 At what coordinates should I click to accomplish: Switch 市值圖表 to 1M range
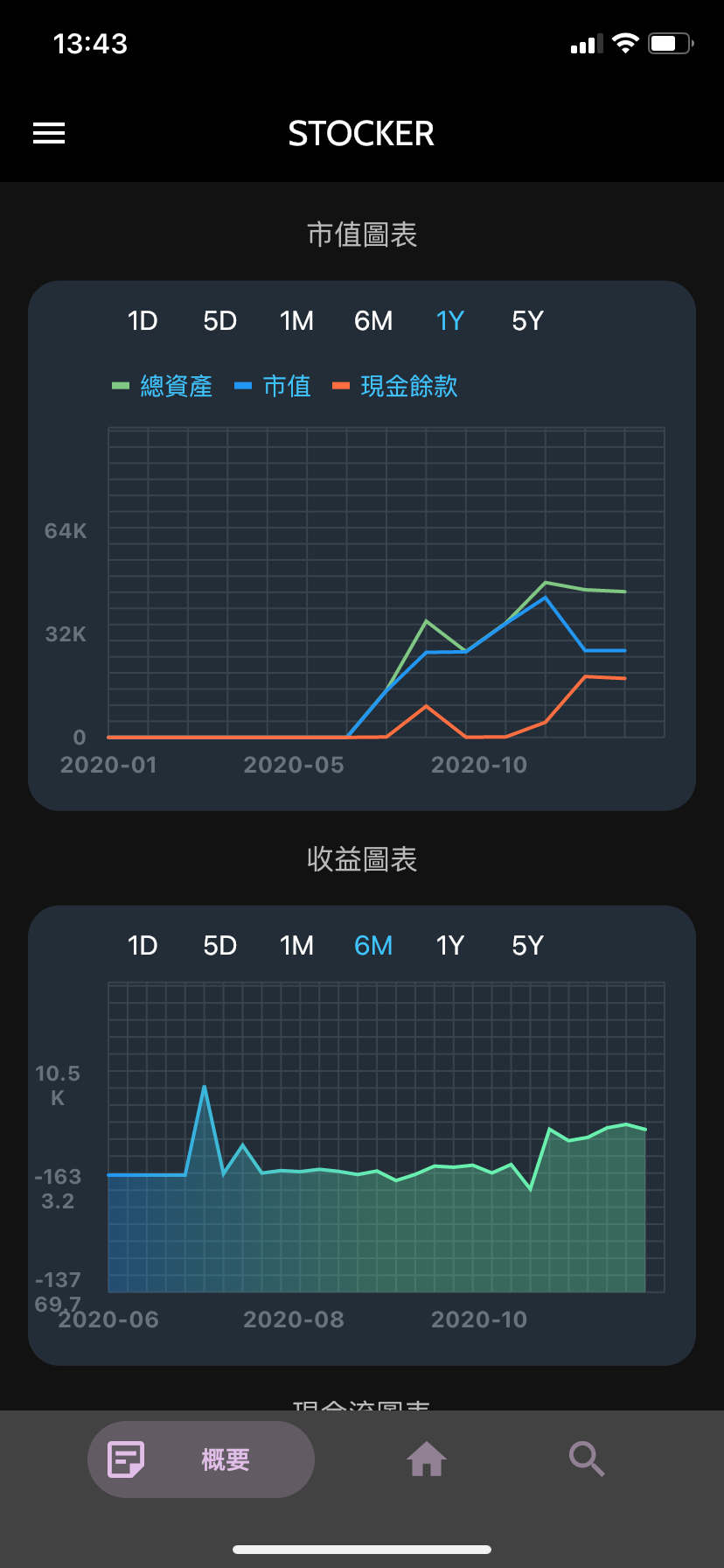coord(296,321)
